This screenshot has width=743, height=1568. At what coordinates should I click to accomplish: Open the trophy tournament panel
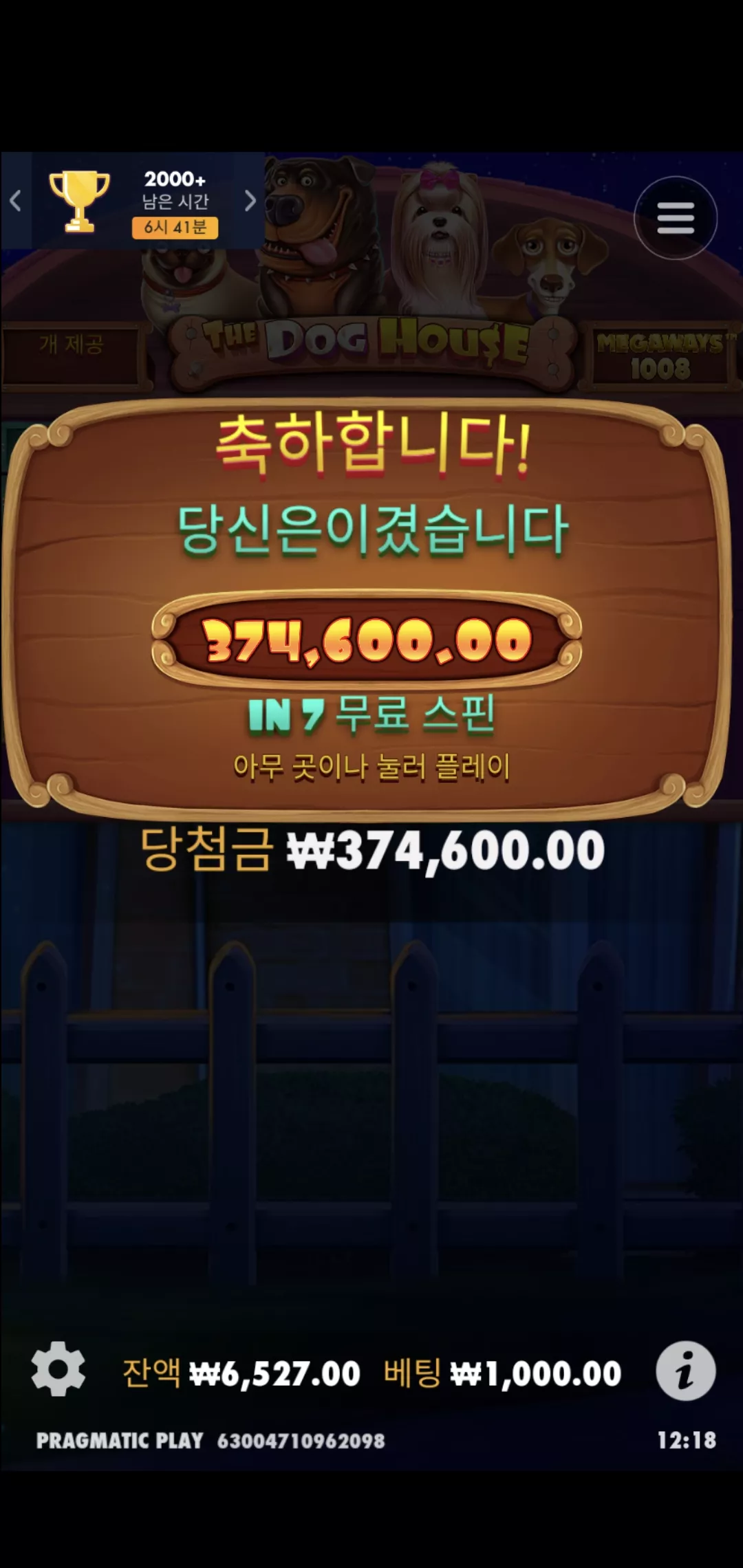79,201
